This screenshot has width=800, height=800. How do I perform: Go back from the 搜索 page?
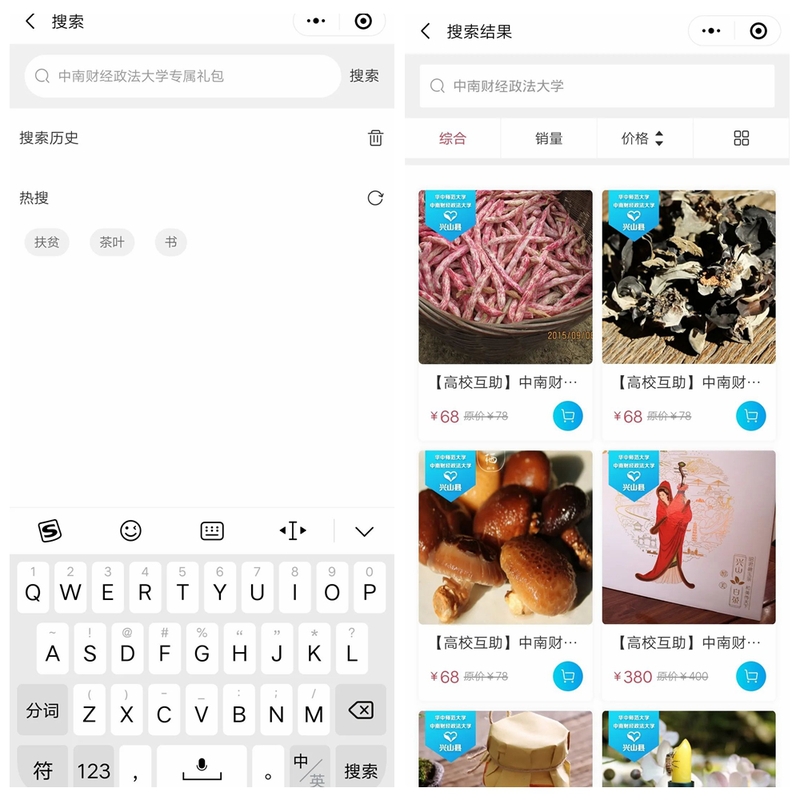[30, 21]
